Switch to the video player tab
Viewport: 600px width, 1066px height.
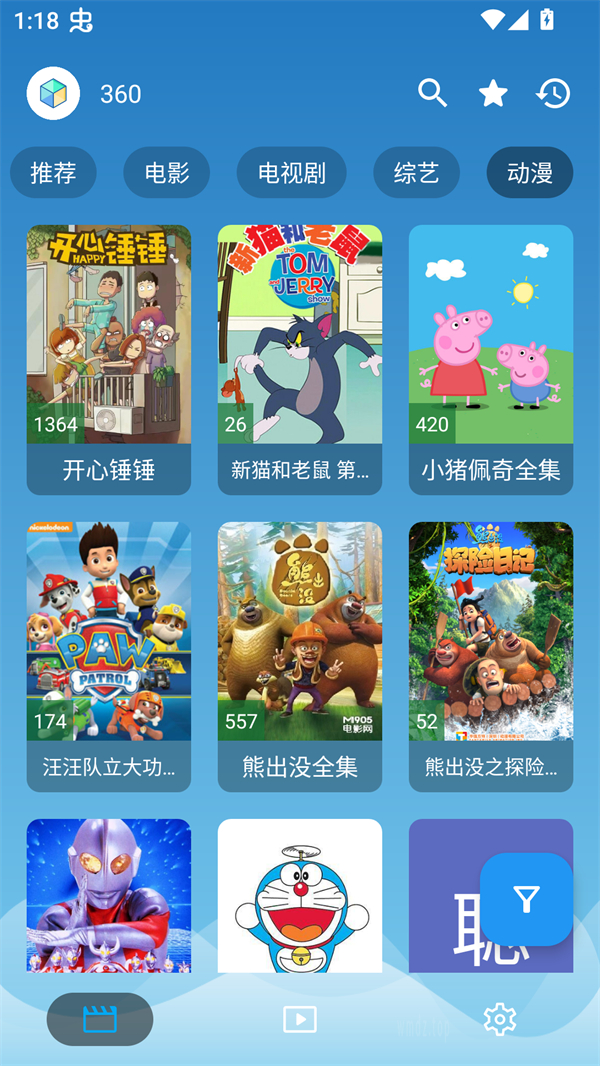[x=300, y=1019]
